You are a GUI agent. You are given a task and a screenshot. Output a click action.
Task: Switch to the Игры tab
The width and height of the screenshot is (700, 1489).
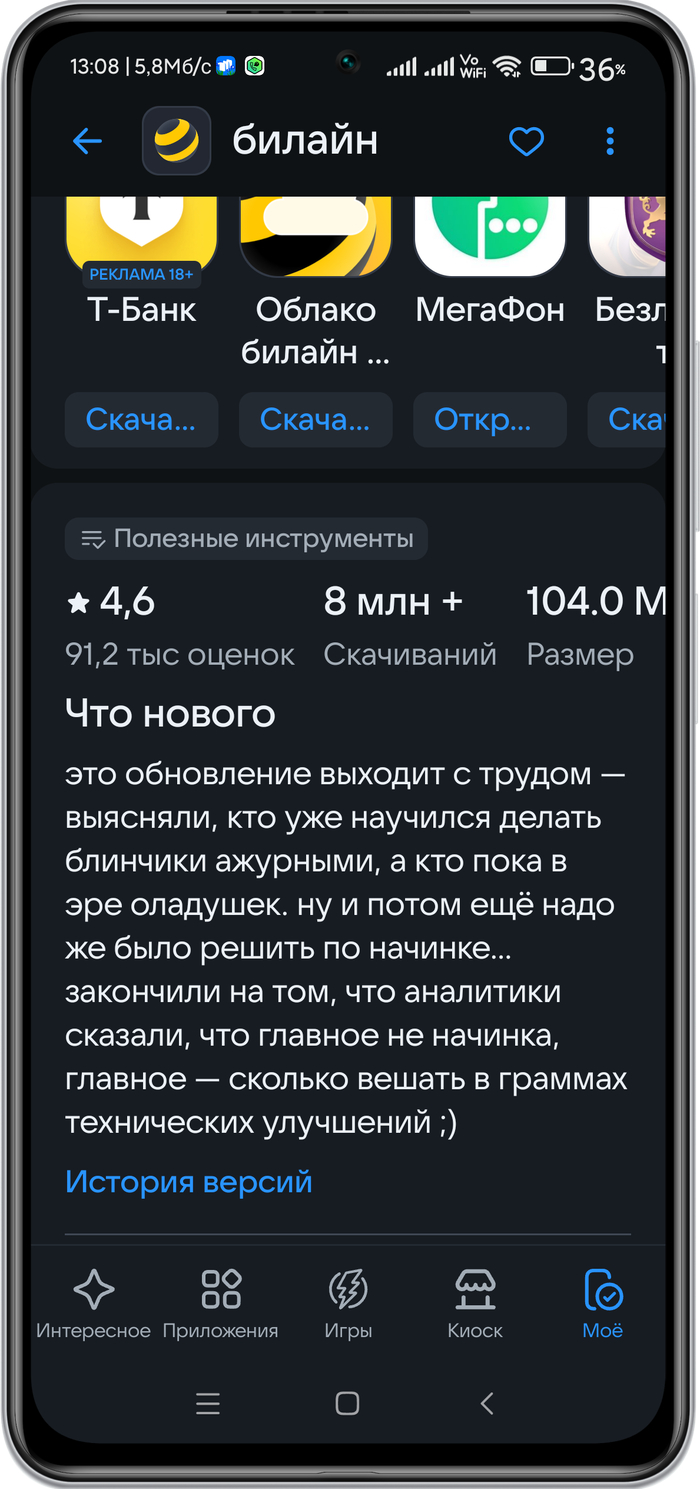[x=348, y=1304]
